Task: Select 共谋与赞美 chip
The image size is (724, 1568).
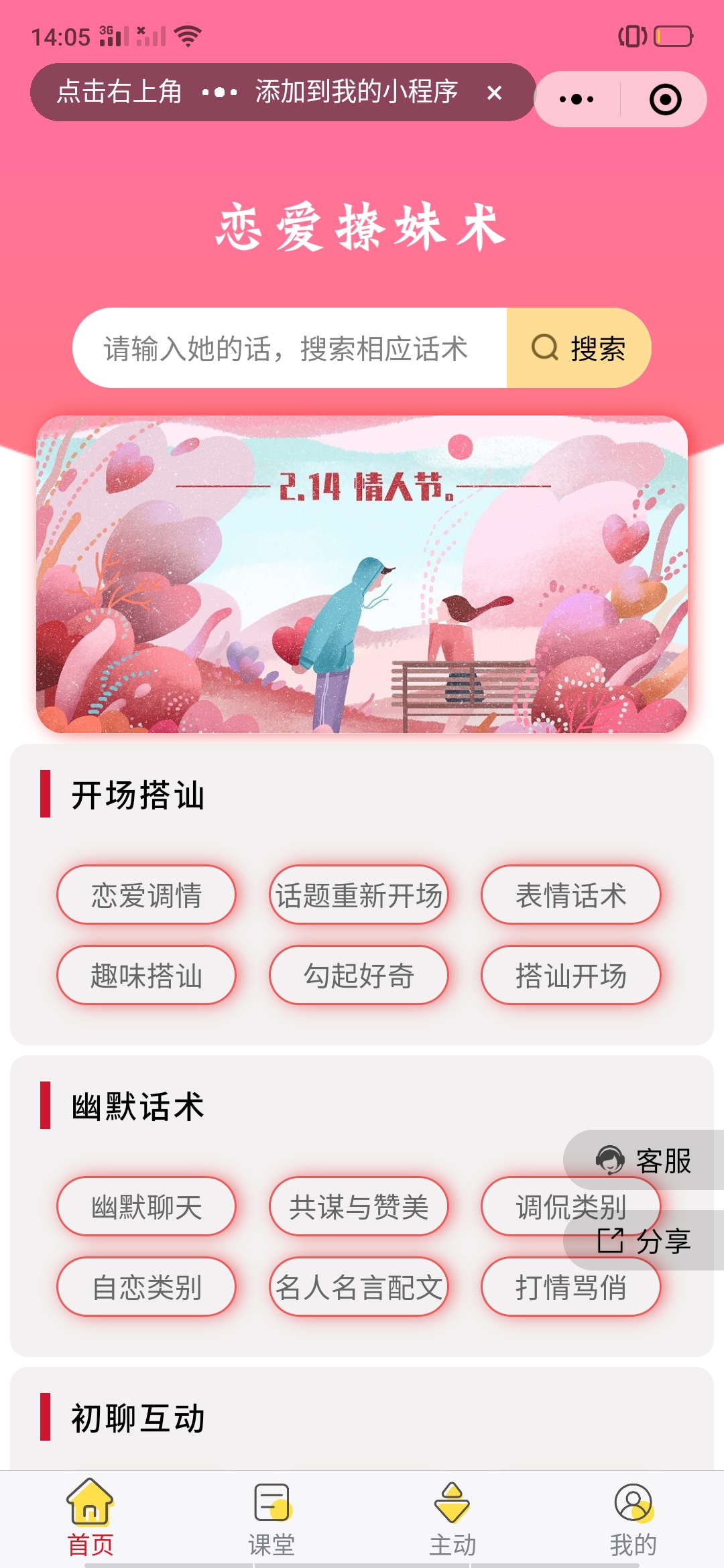Action: tap(359, 1206)
